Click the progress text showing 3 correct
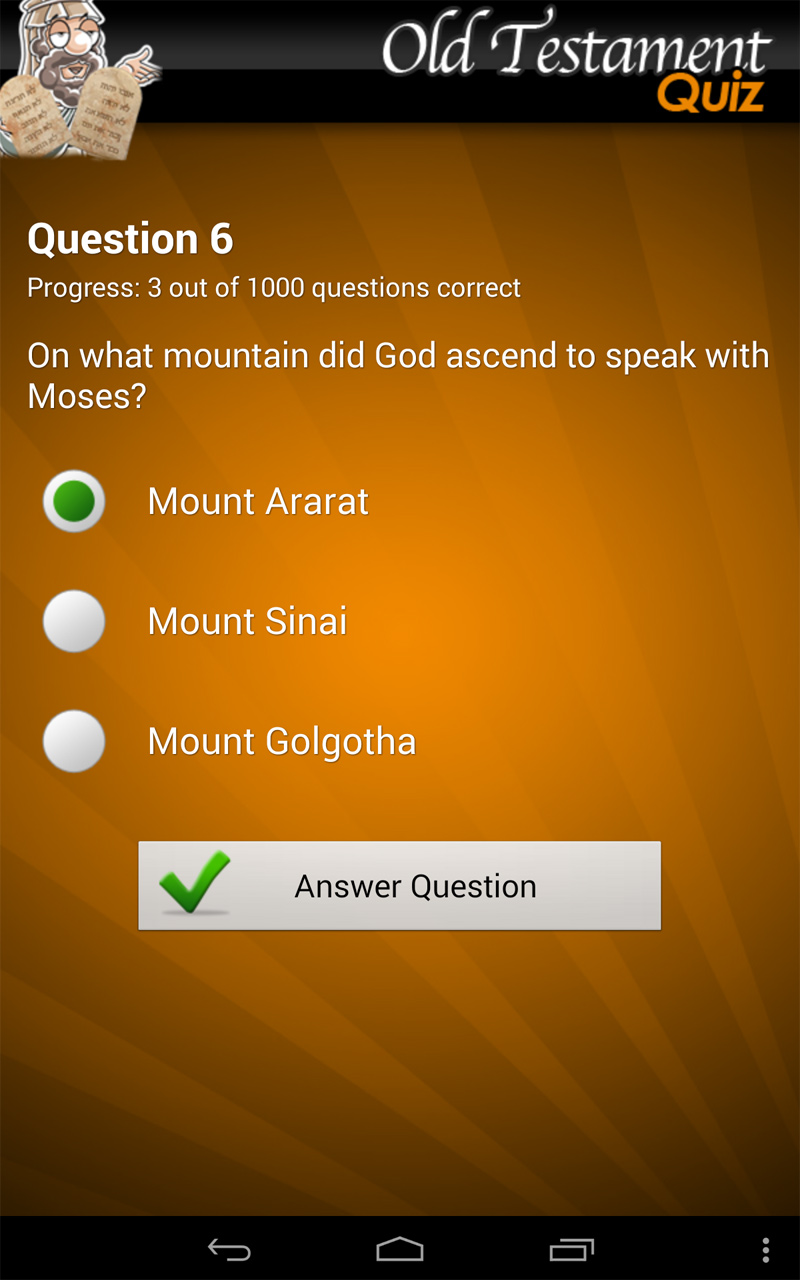Viewport: 800px width, 1280px height. coord(273,288)
